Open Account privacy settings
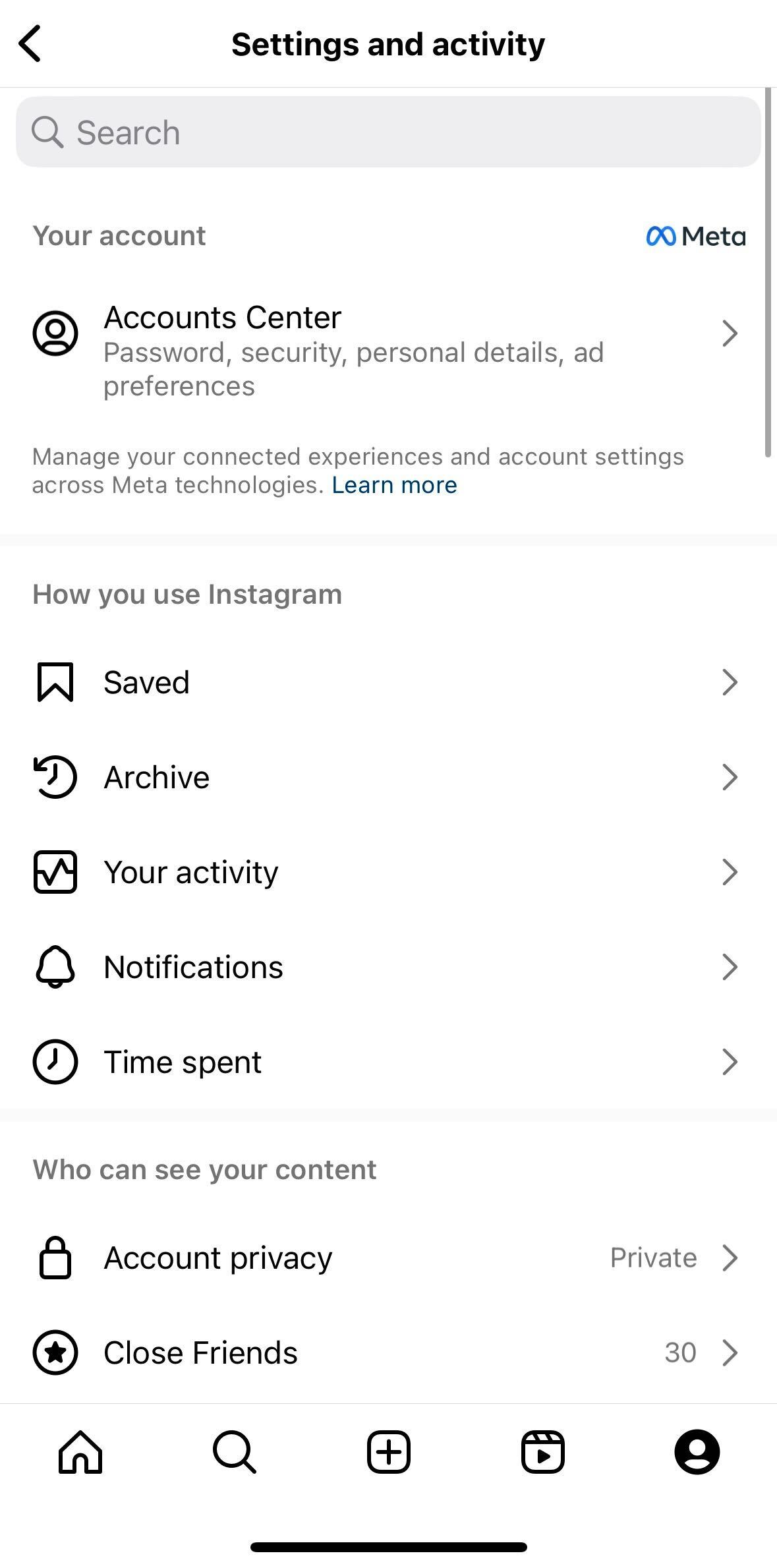Screen dimensions: 777x1568 [388, 1258]
